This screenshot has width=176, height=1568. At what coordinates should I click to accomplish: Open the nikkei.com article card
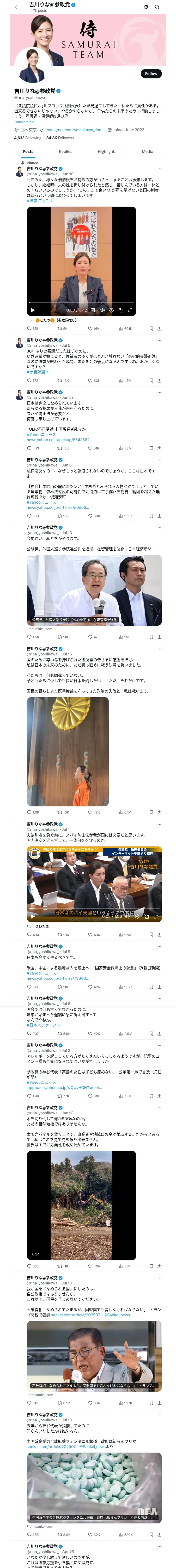[94, 590]
